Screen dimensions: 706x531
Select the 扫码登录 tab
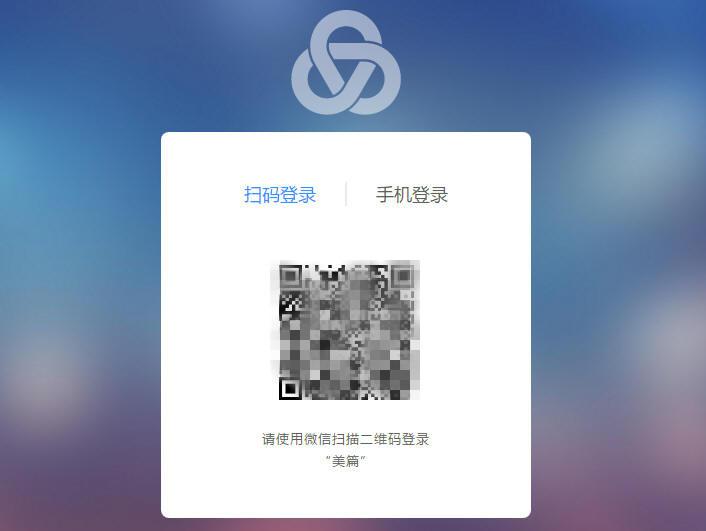point(280,195)
